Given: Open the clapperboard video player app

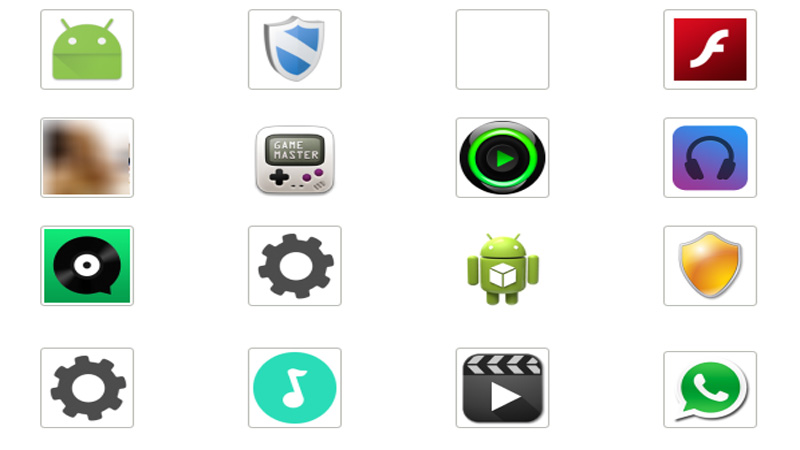Looking at the screenshot, I should coord(502,388).
